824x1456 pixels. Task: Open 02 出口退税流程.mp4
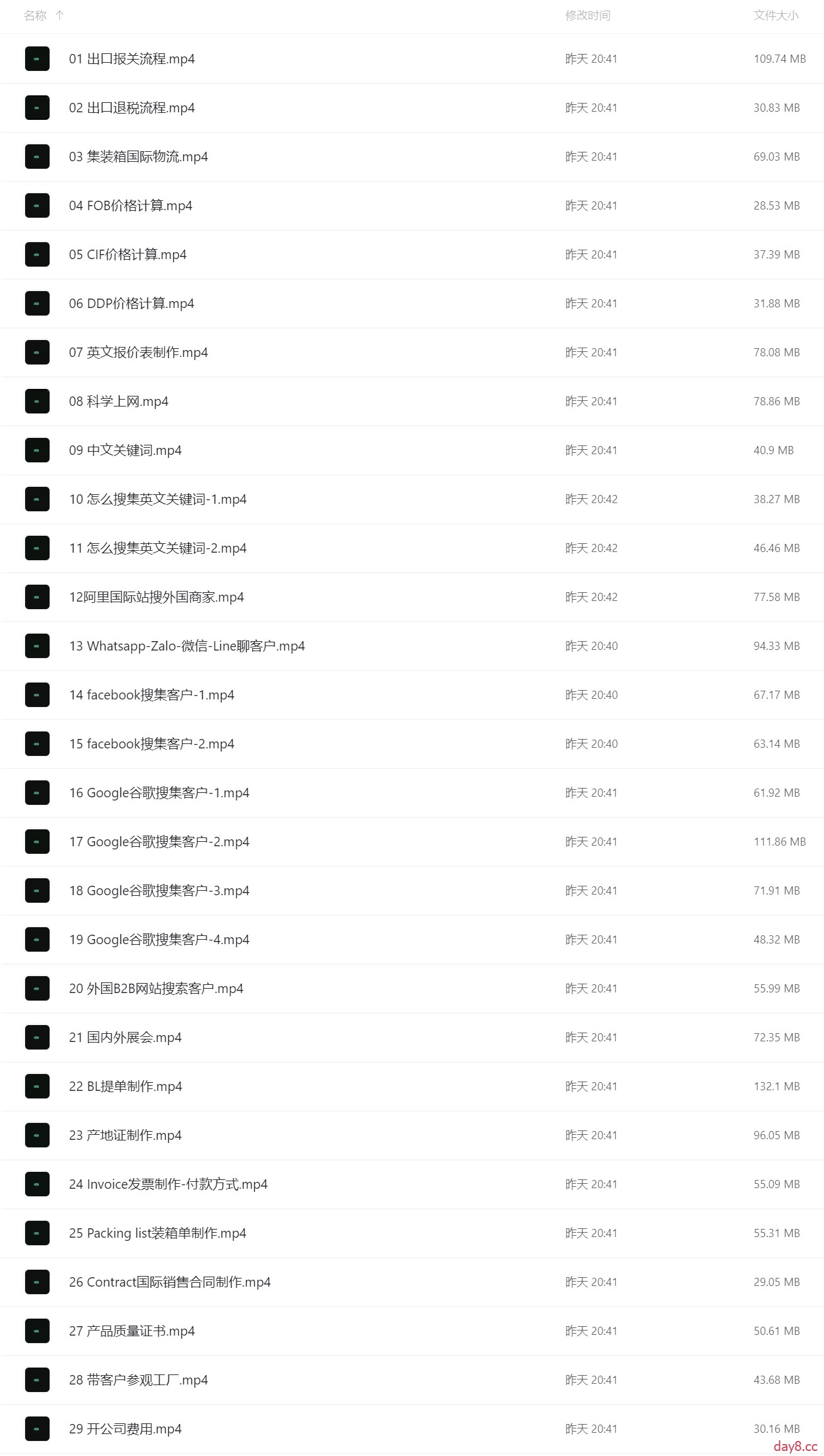pos(132,108)
